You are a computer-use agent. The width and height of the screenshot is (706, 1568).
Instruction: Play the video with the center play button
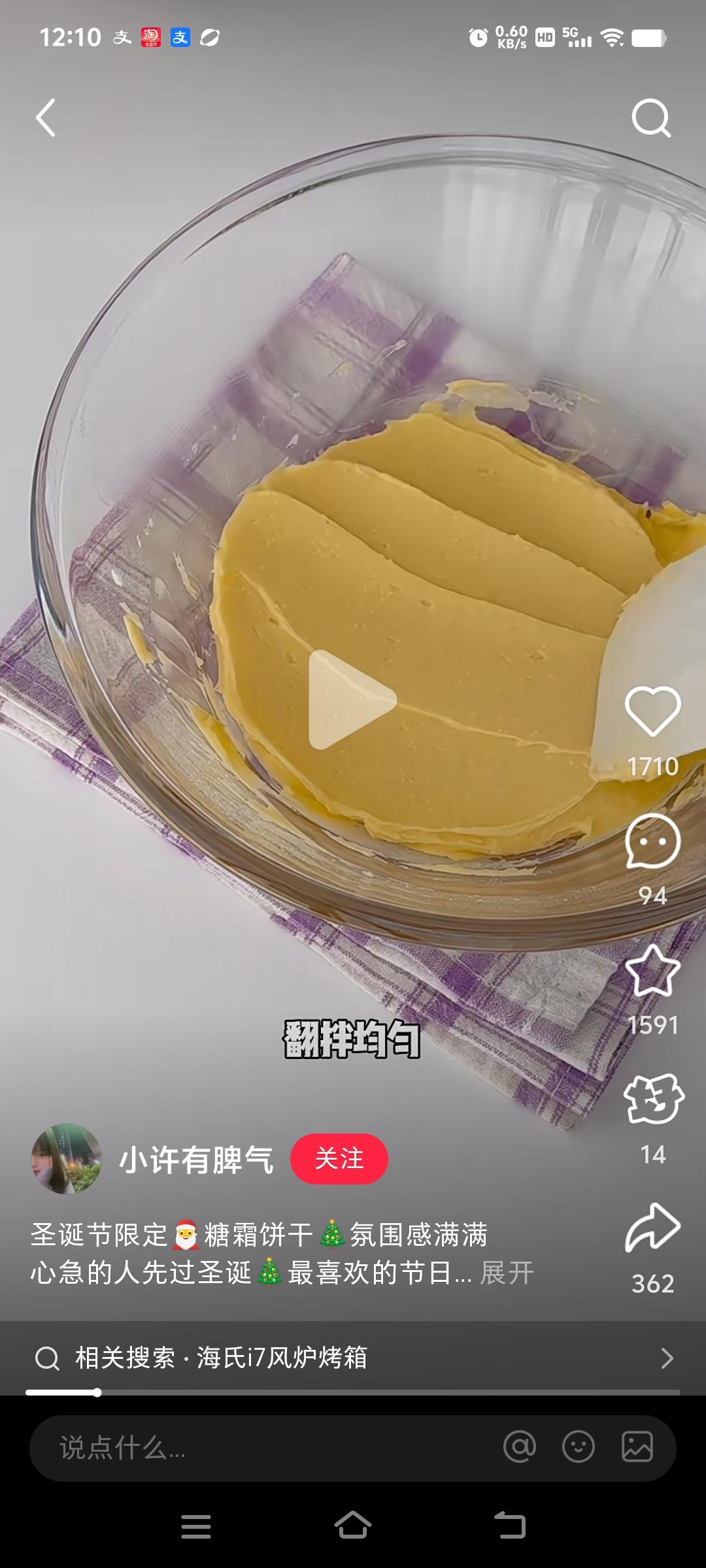coord(353,699)
